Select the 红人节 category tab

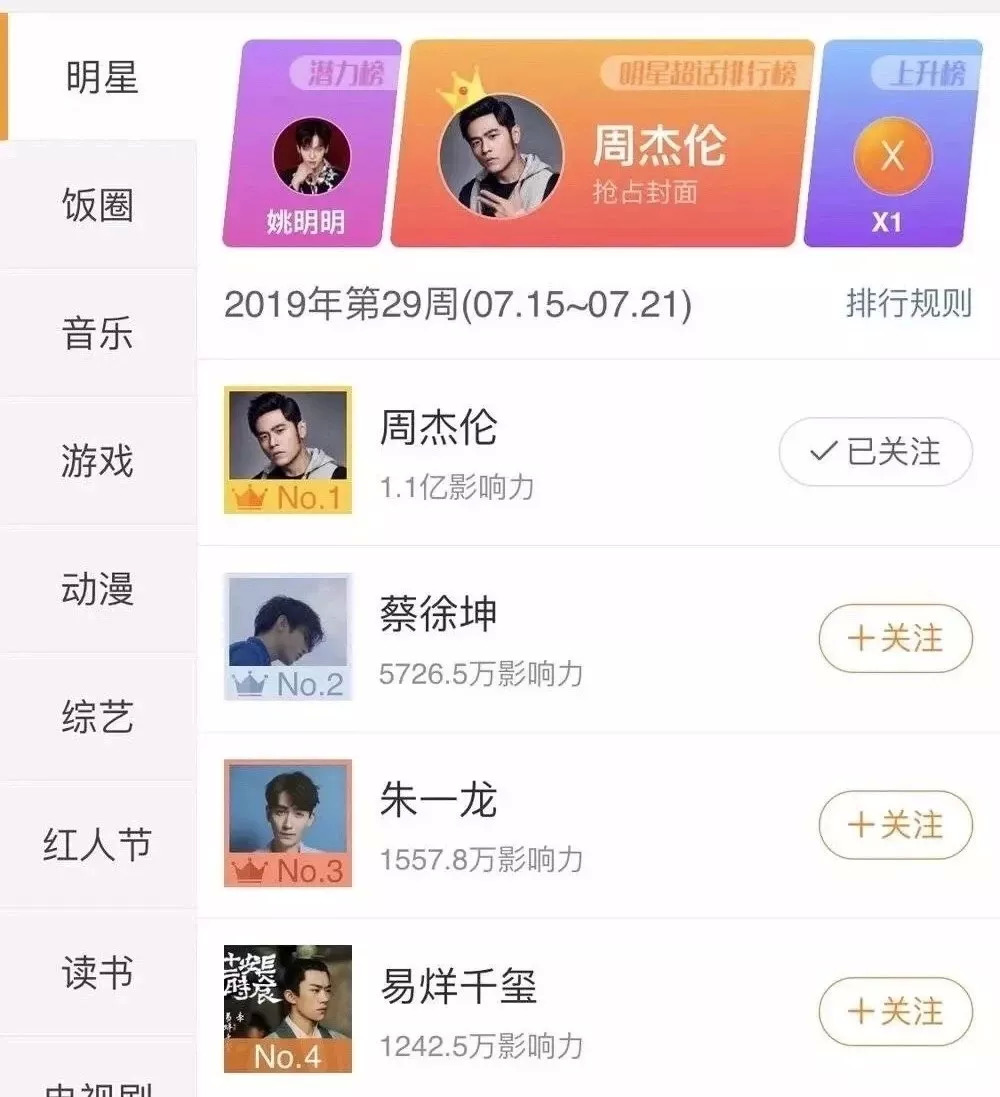[x=97, y=845]
